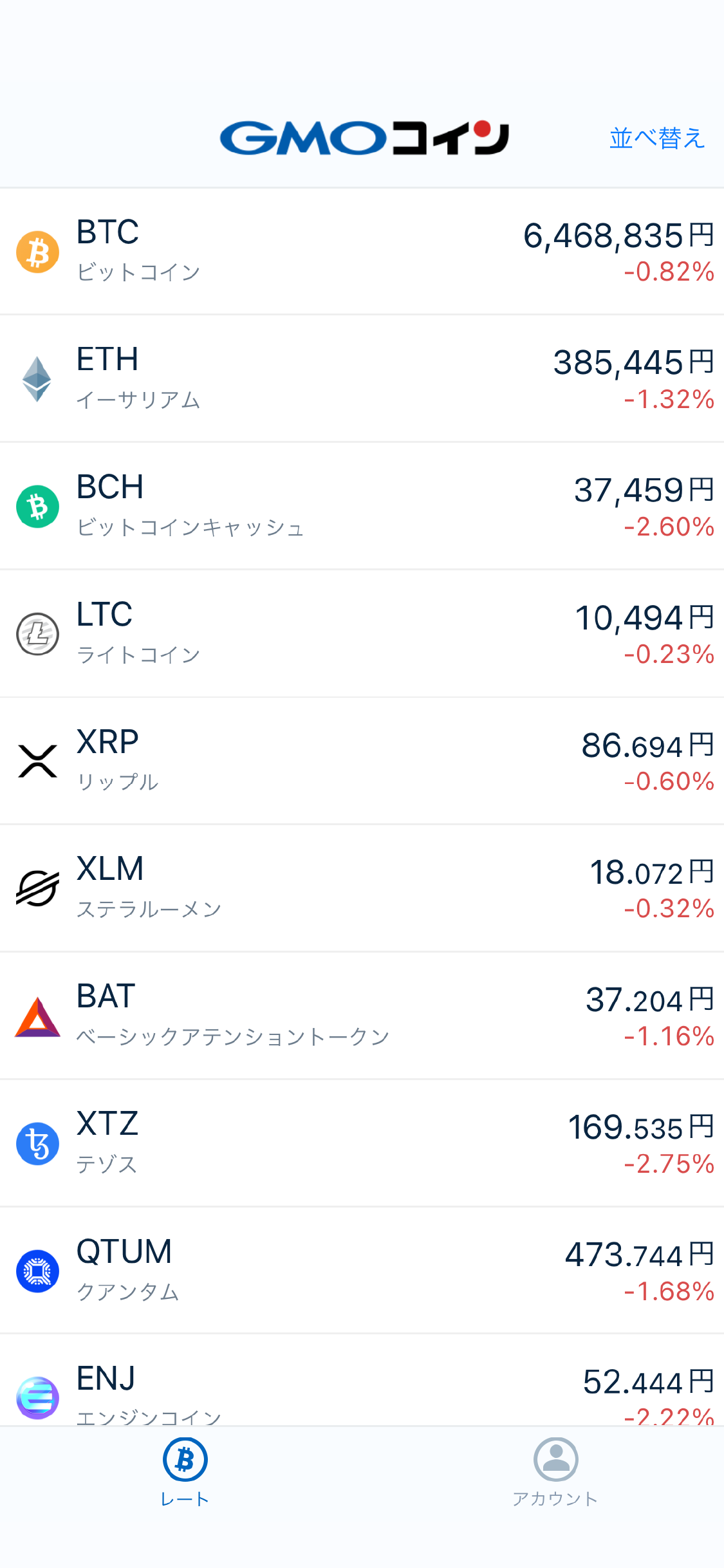724x1568 pixels.
Task: Open the BTC price row
Action: click(362, 251)
